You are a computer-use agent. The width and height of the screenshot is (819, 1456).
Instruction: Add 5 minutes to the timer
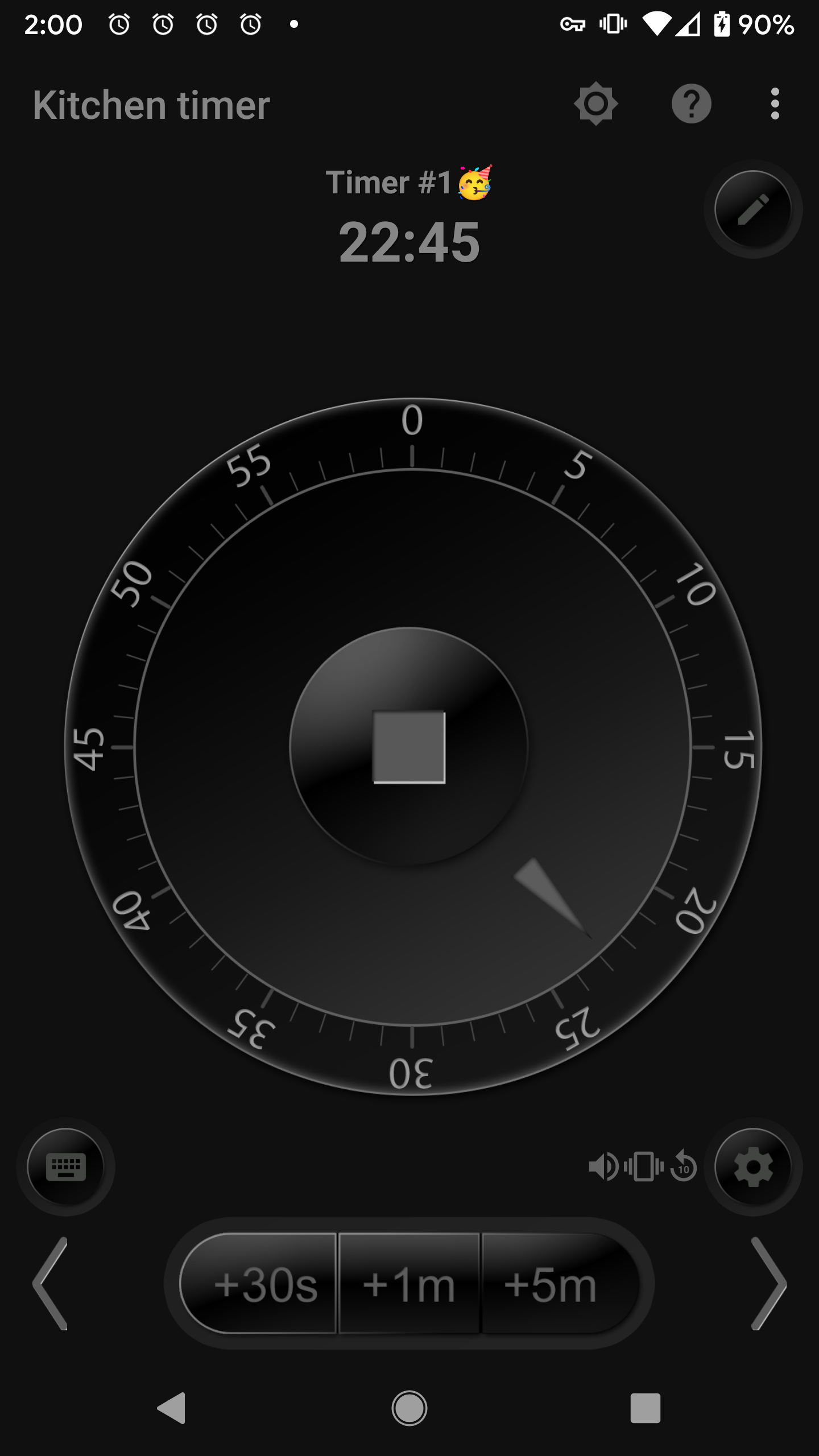[551, 1284]
